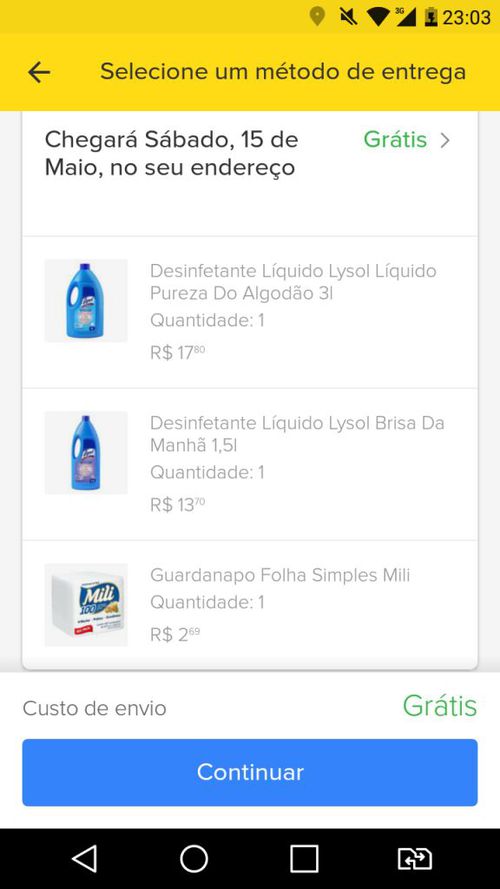Go back using the header arrow
This screenshot has height=889, width=500.
click(x=39, y=72)
